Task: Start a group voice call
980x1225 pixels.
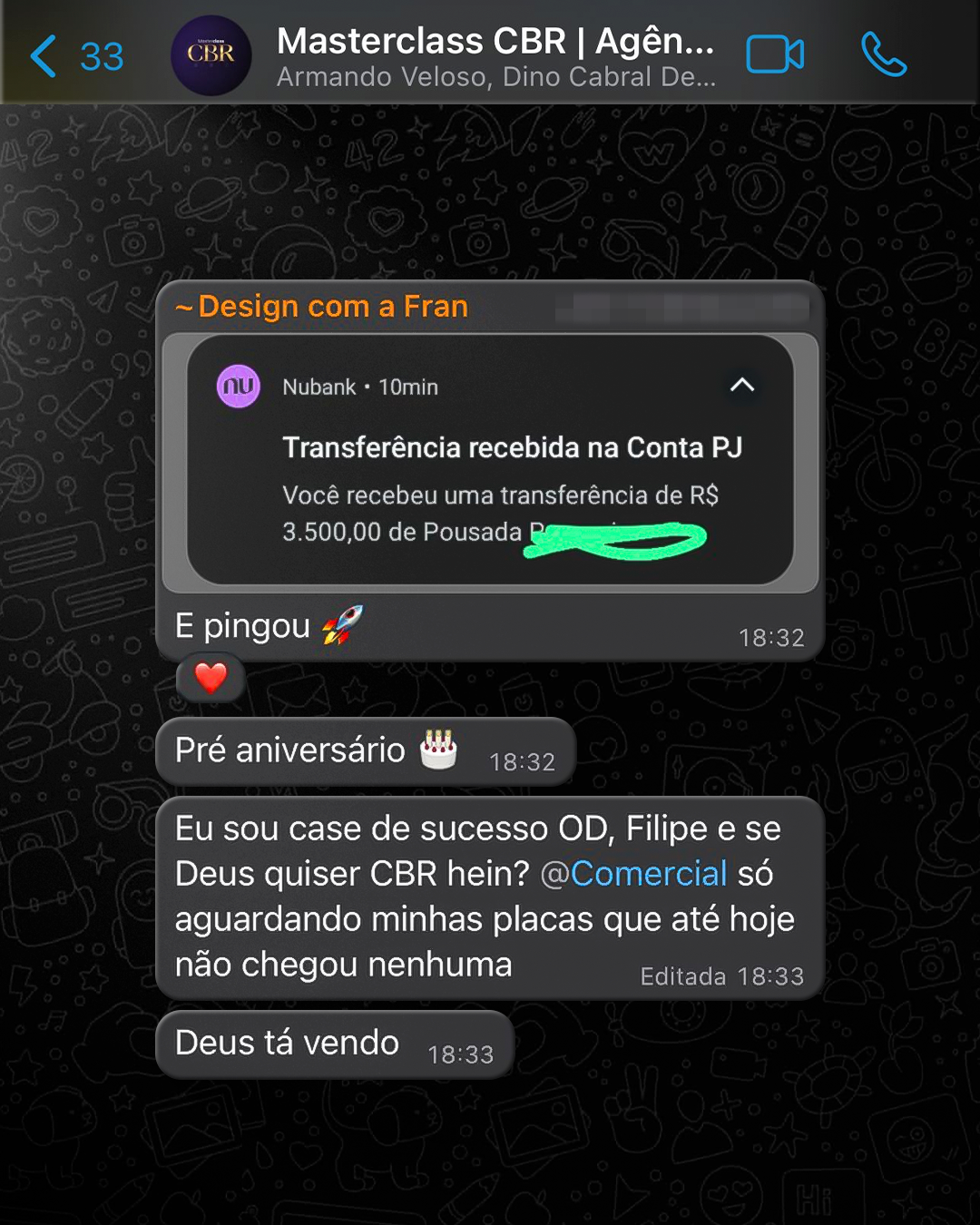Action: tap(883, 55)
